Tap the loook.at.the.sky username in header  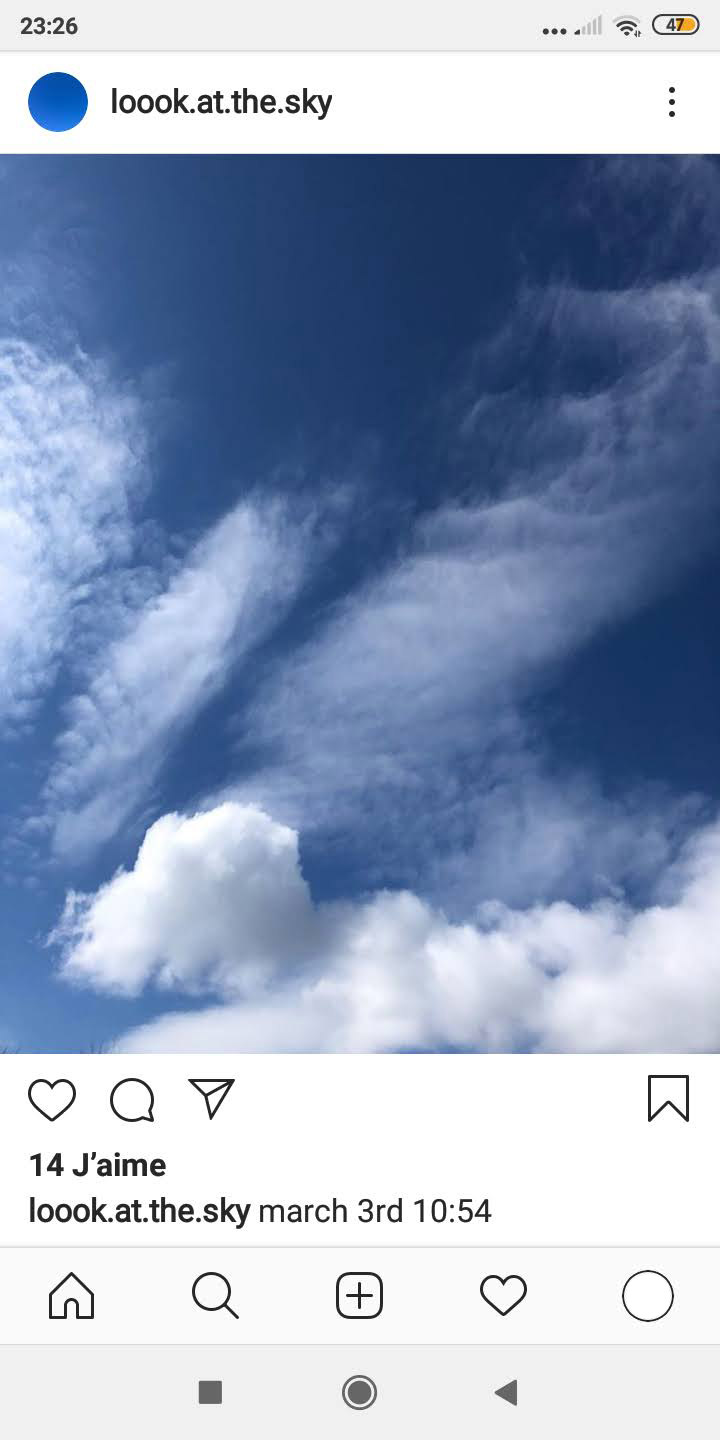point(221,102)
